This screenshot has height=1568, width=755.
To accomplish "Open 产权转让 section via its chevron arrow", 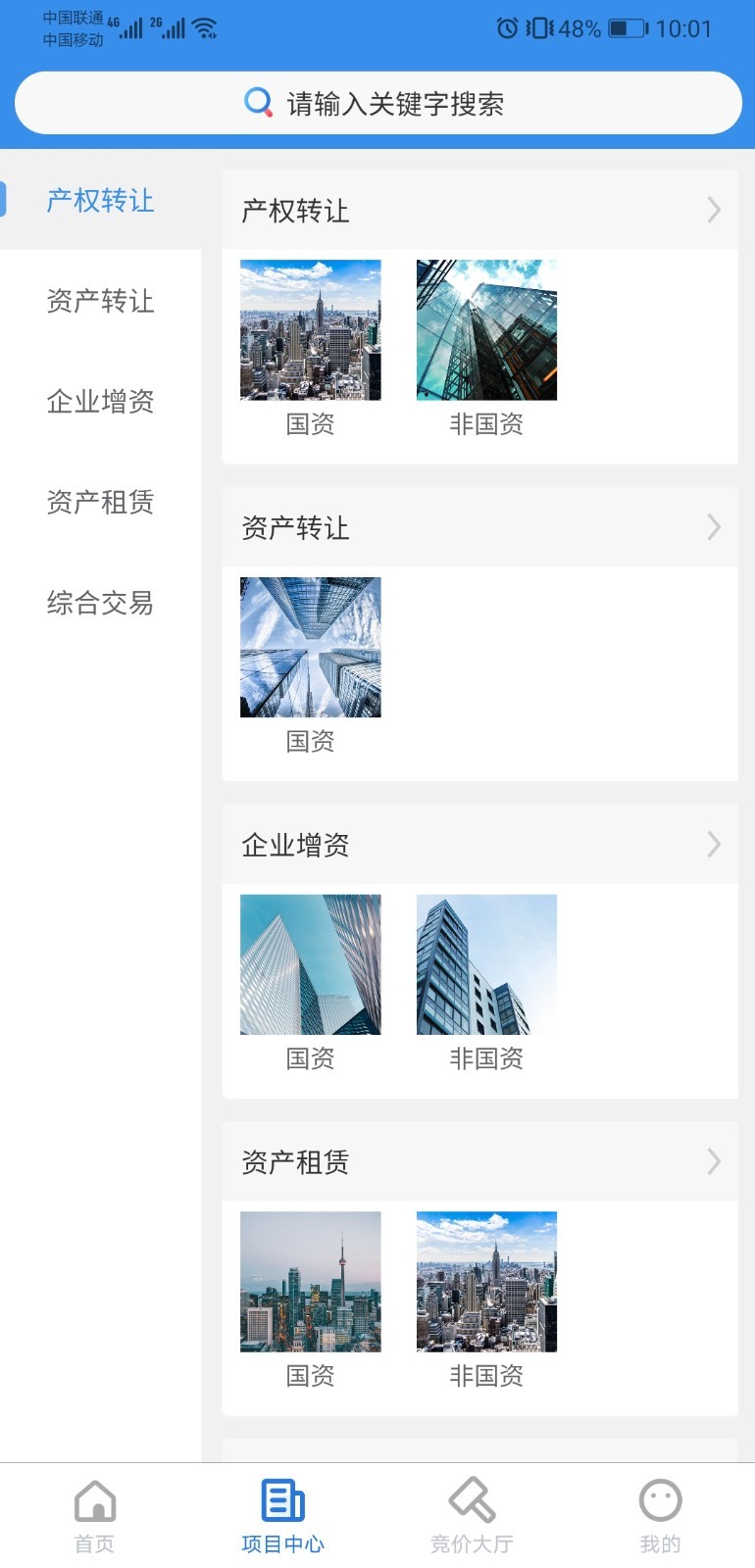I will coord(714,210).
